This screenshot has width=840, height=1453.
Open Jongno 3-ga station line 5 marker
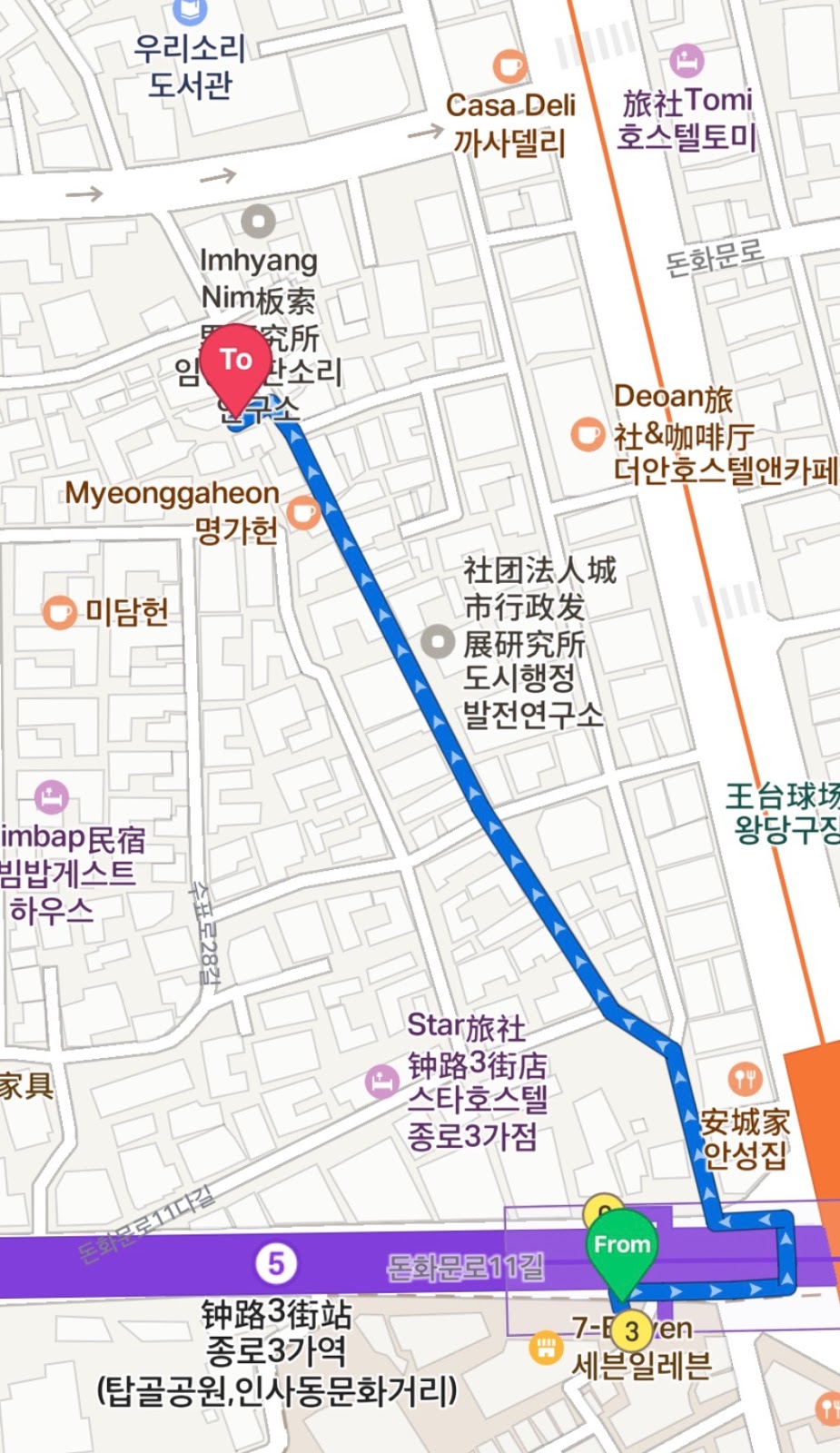click(276, 1263)
